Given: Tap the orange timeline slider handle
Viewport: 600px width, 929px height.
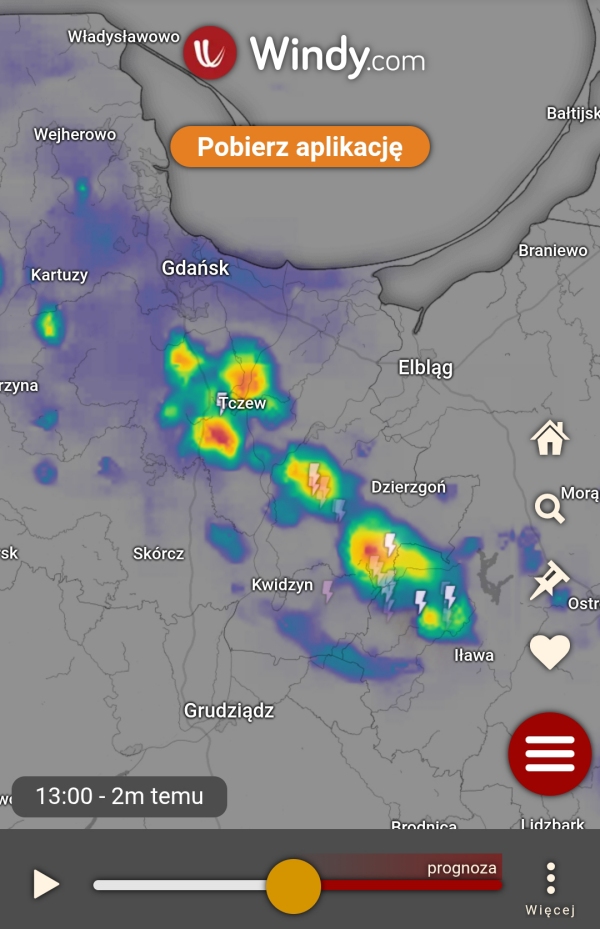Looking at the screenshot, I should (x=293, y=886).
